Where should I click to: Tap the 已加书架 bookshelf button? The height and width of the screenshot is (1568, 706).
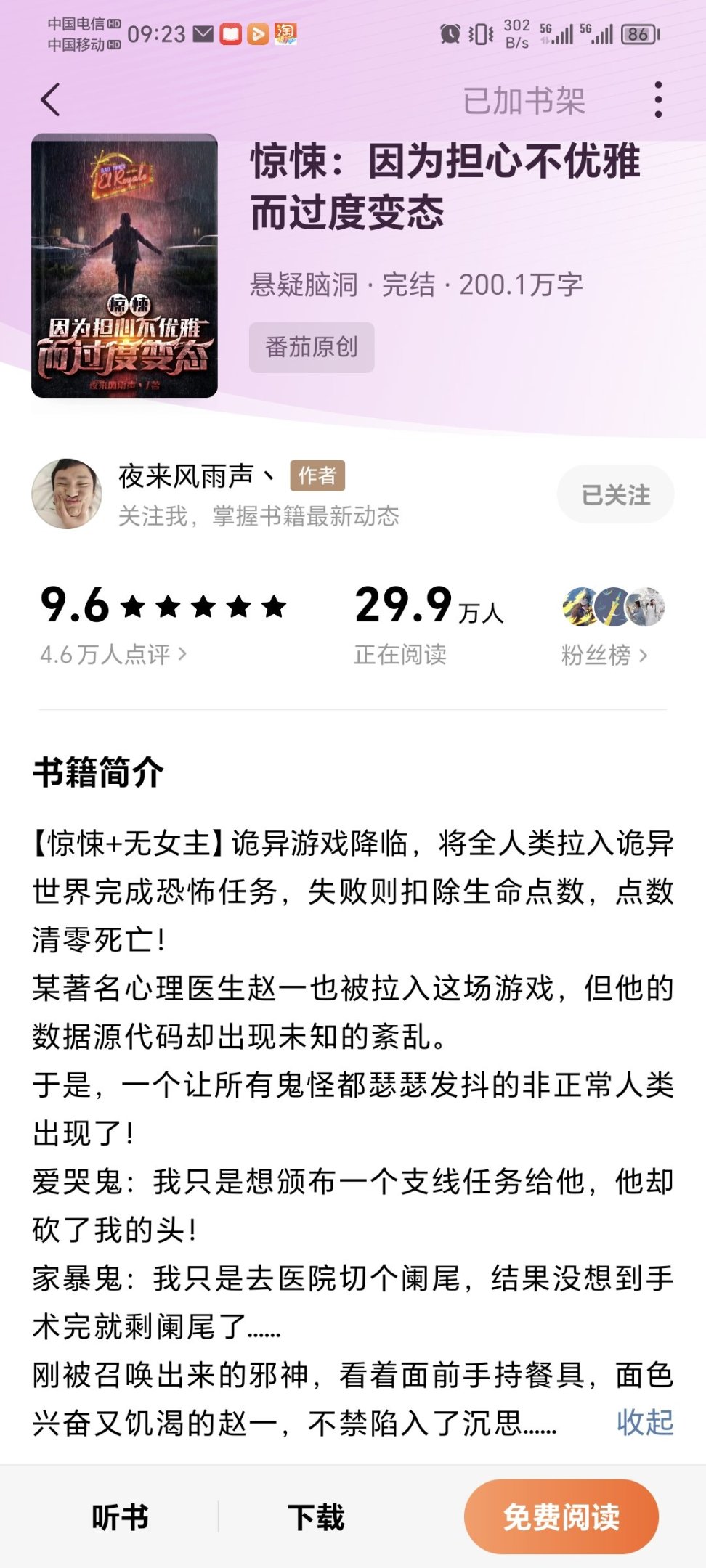coord(524,101)
